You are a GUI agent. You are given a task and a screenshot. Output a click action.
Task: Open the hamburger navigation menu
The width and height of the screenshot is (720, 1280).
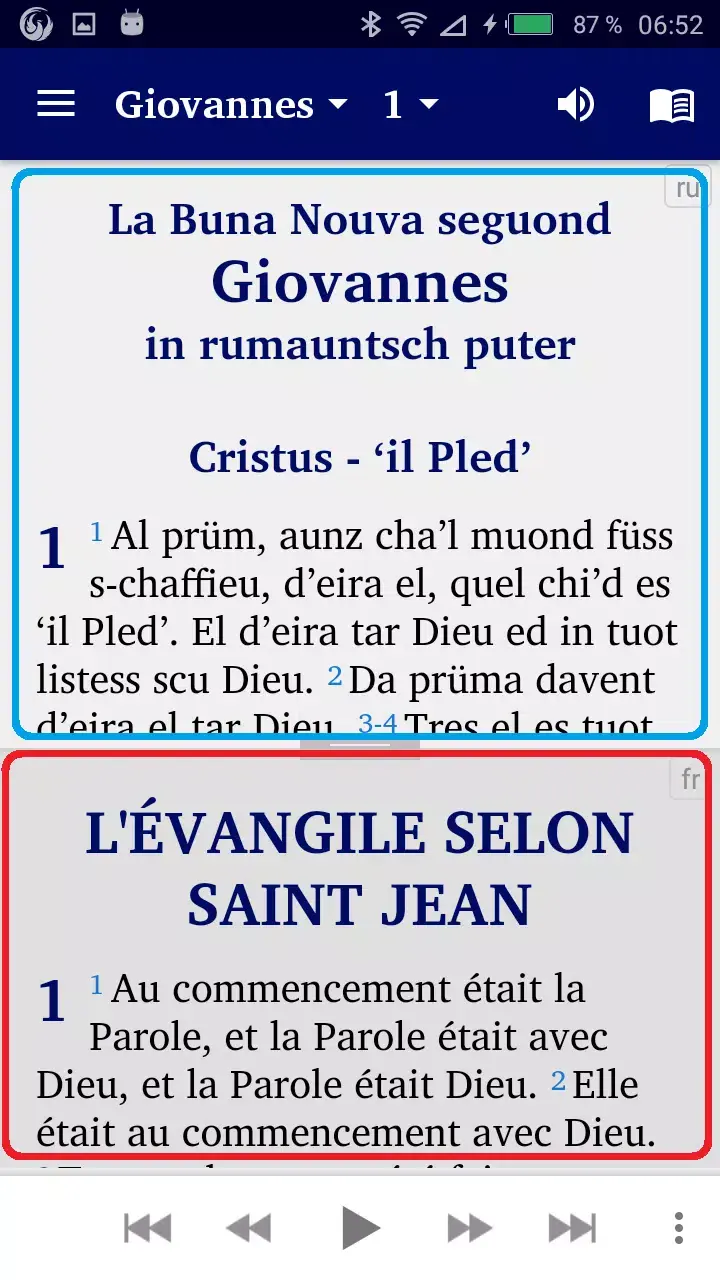pyautogui.click(x=56, y=104)
